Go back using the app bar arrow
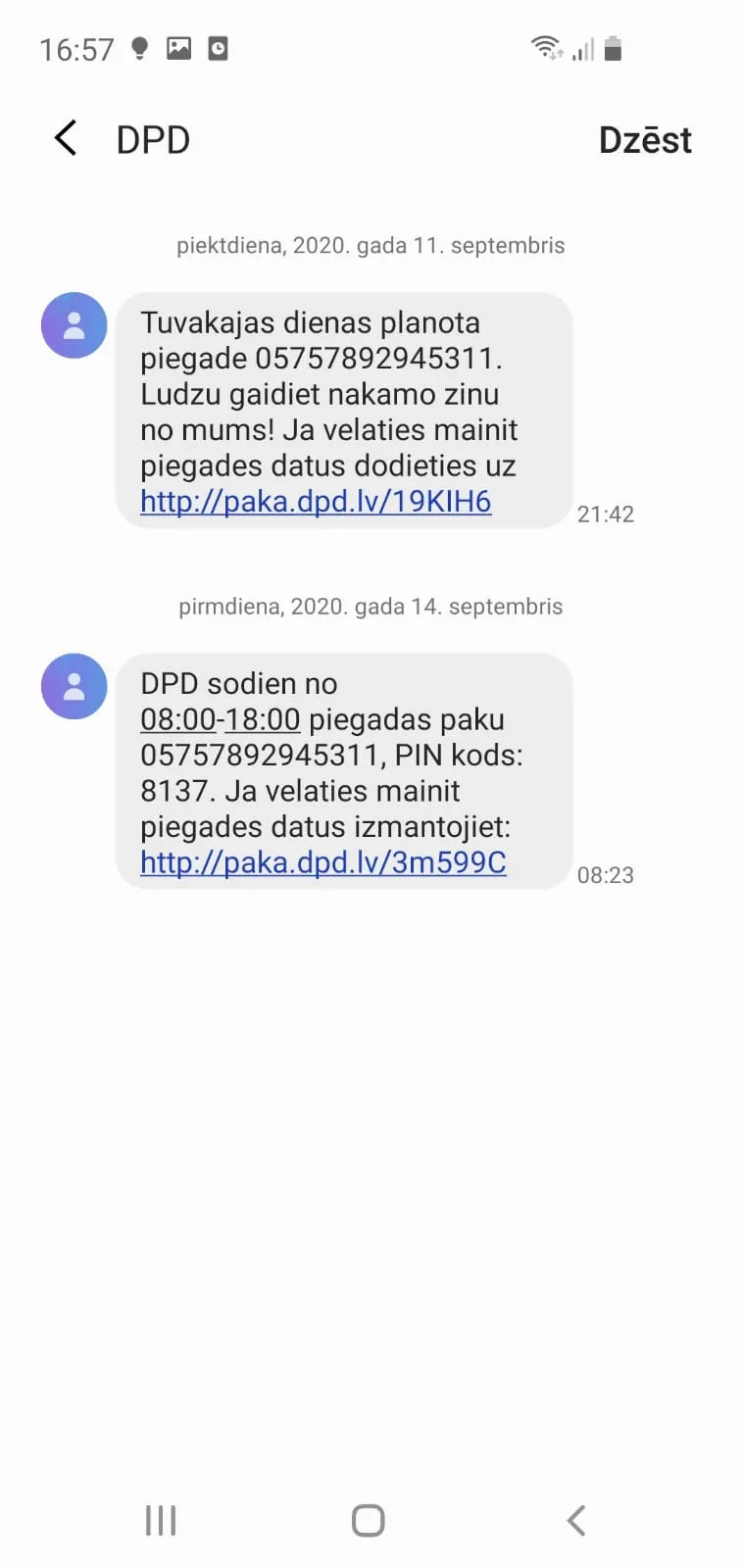The height and width of the screenshot is (1568, 742). (66, 139)
